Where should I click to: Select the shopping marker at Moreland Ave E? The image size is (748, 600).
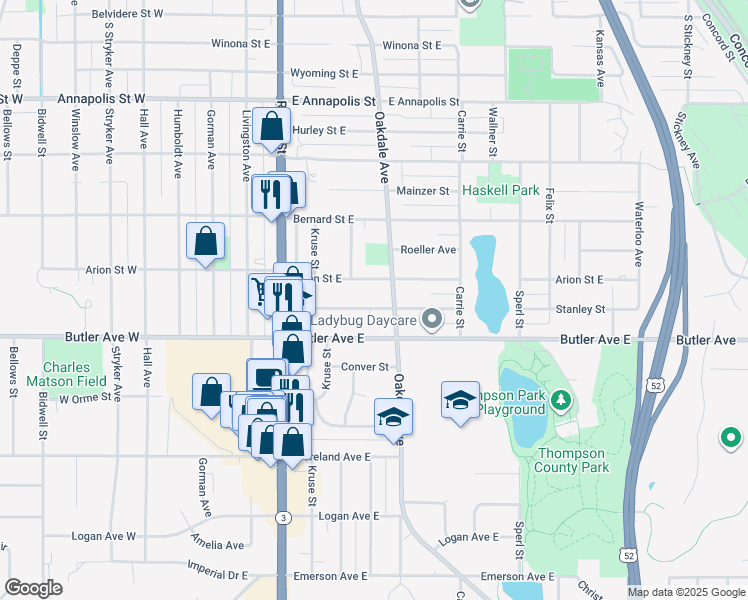(x=292, y=441)
